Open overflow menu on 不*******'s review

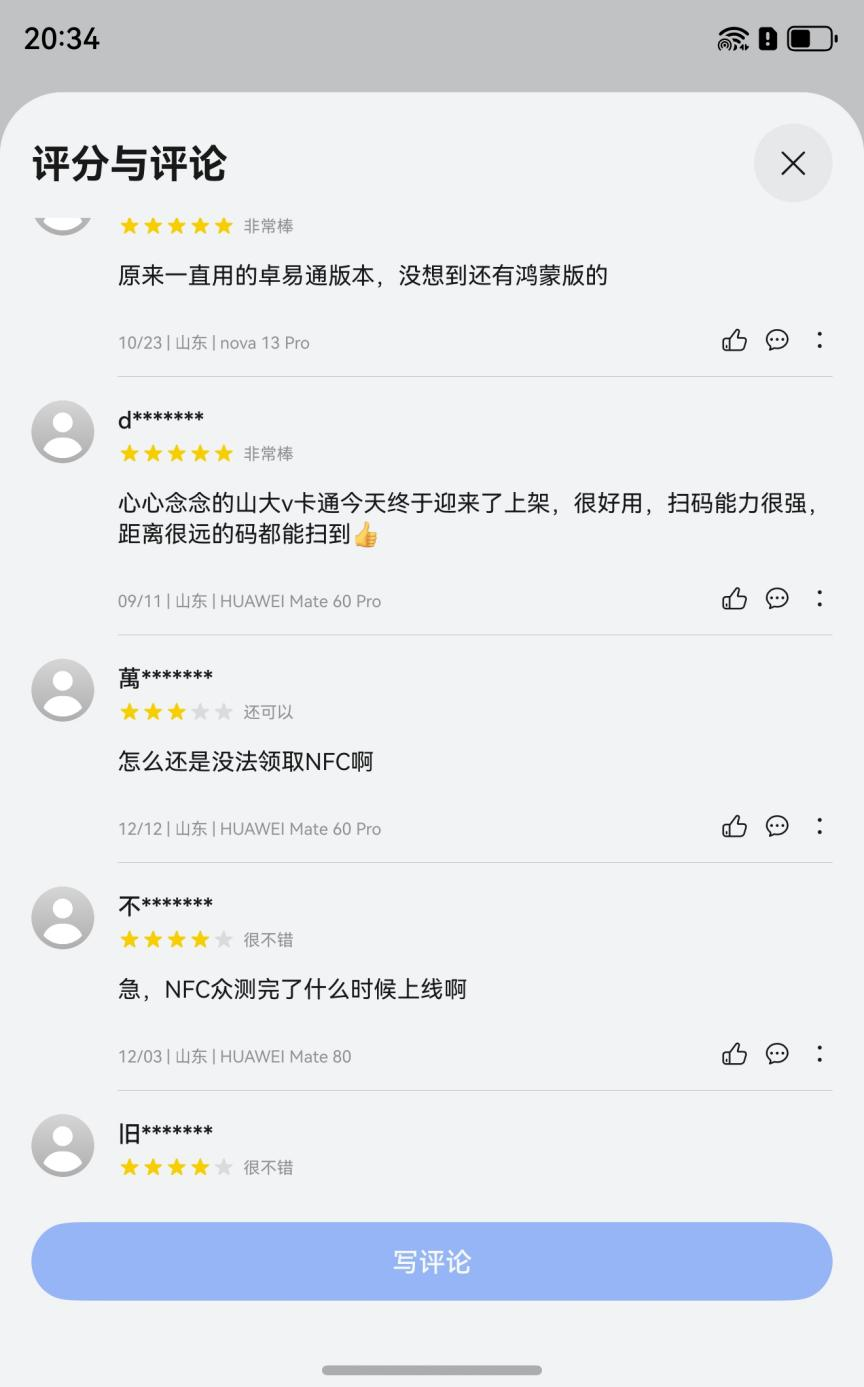coord(819,1055)
